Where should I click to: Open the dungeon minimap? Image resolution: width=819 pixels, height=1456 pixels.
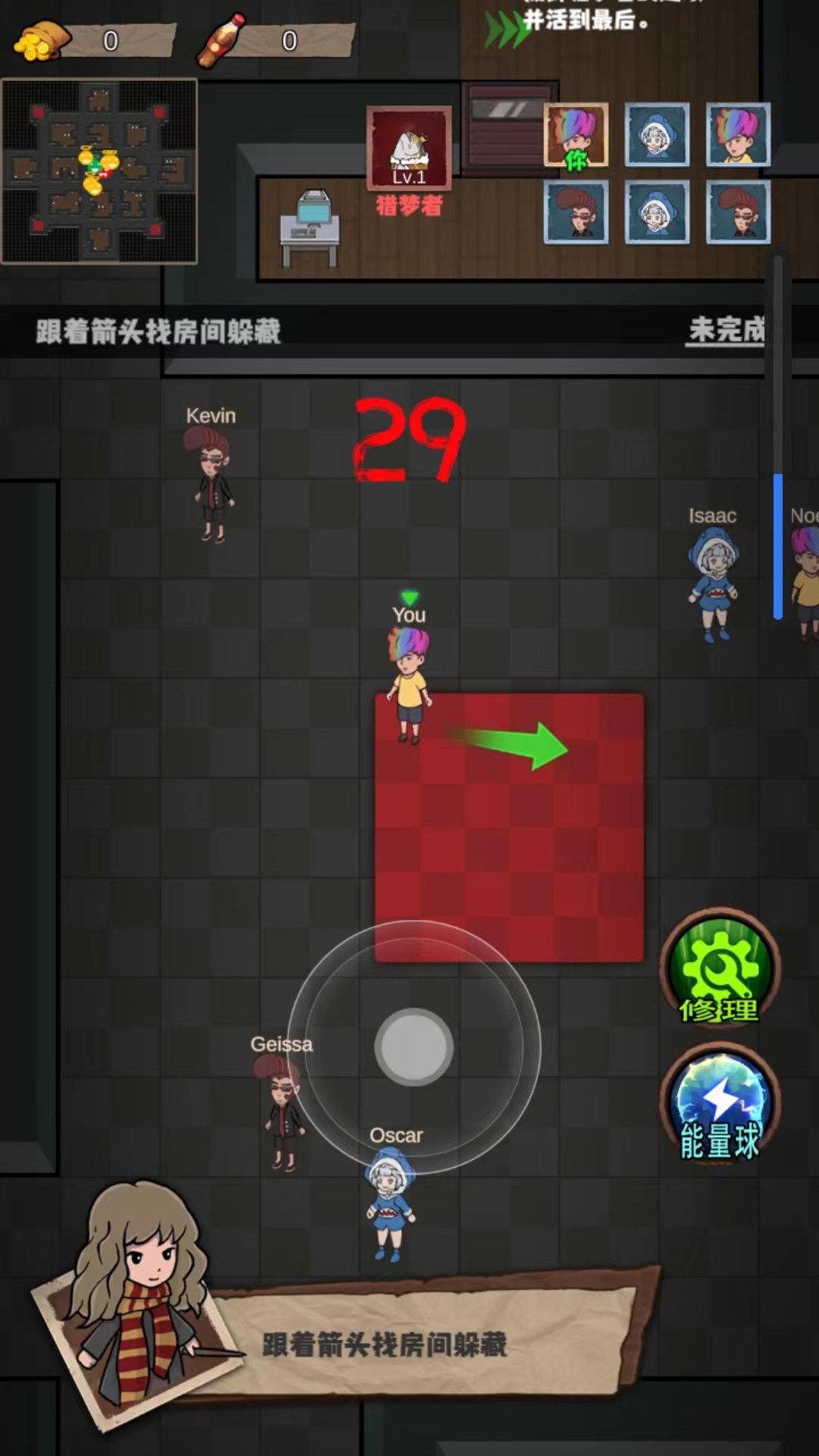pyautogui.click(x=99, y=171)
